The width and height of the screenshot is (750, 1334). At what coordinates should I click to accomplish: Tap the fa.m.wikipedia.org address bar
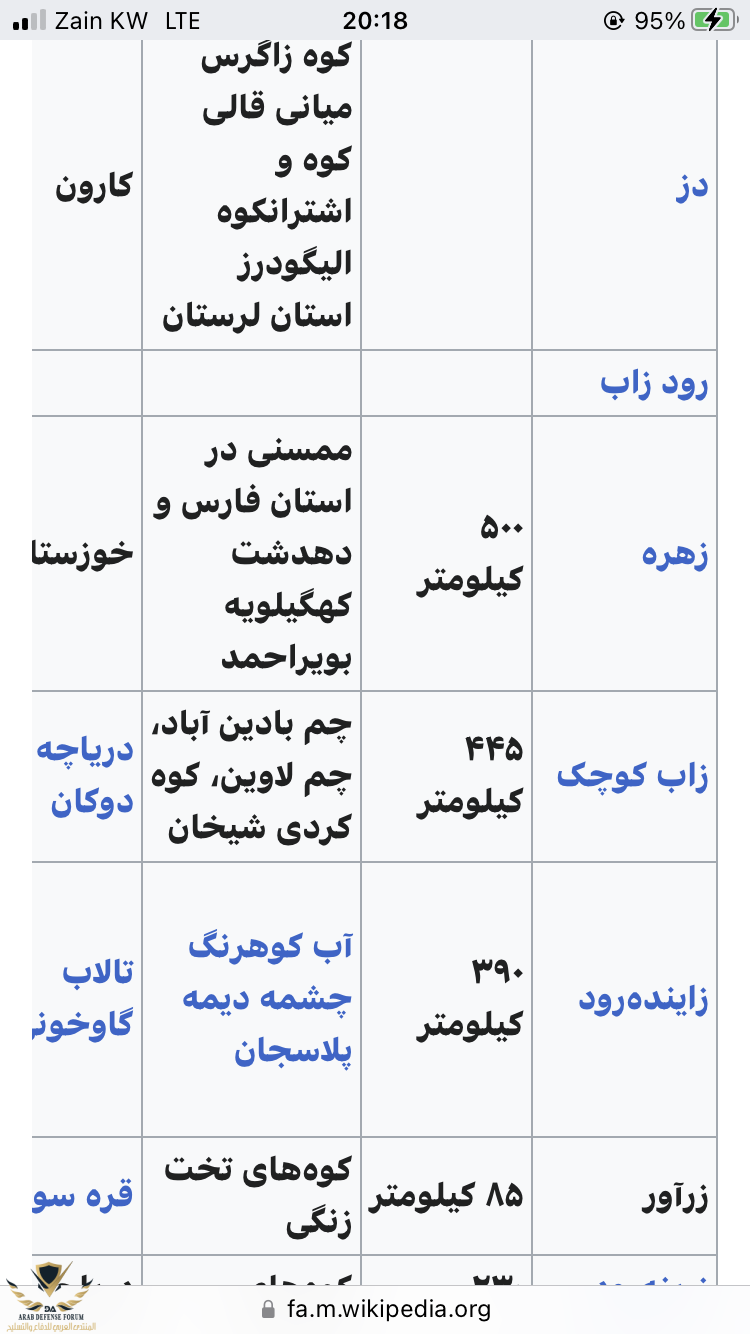[x=375, y=1308]
